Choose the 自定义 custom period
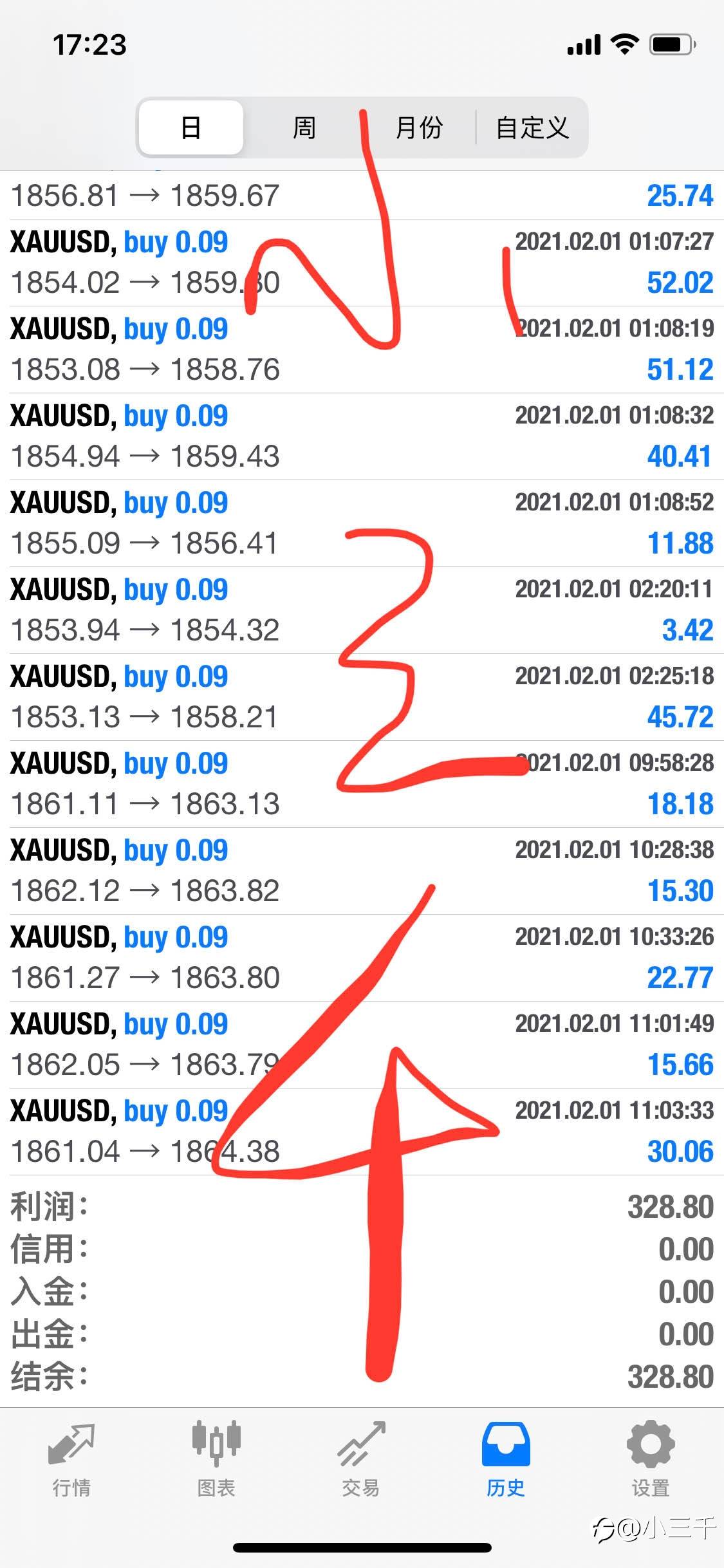 [532, 127]
